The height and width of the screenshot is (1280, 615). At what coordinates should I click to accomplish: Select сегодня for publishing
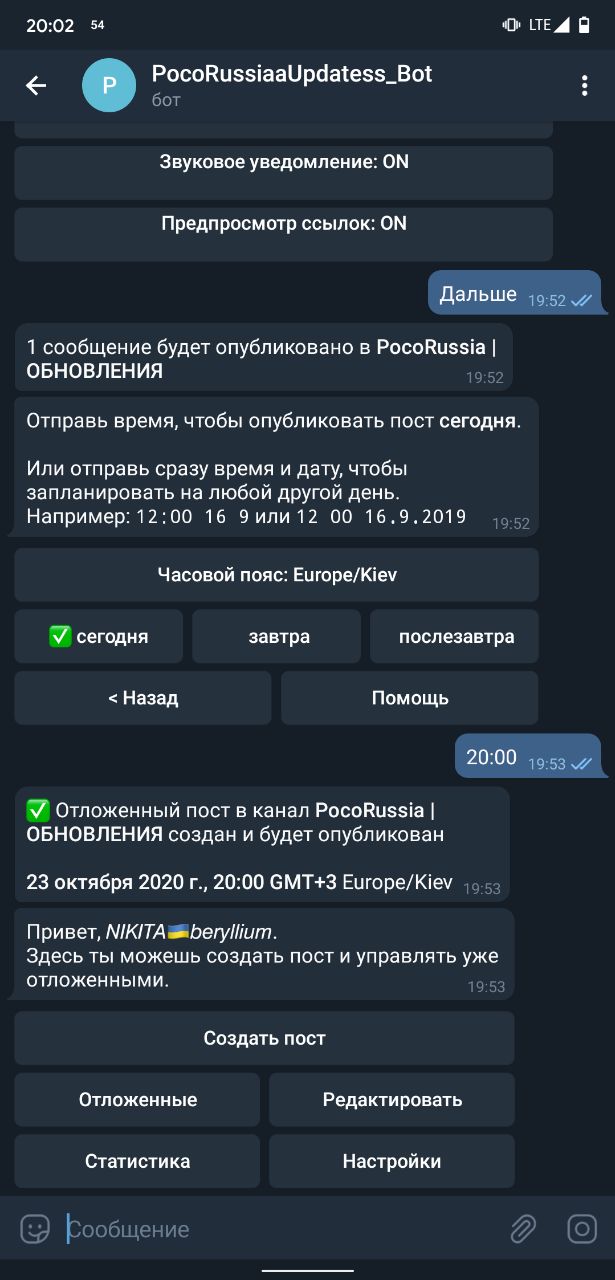(98, 637)
